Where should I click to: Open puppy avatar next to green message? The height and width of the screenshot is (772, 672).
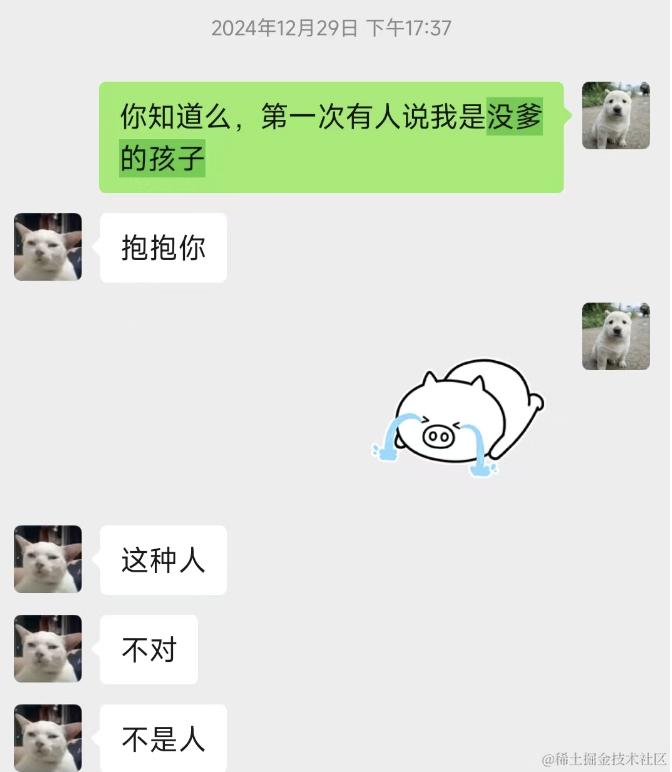(616, 116)
